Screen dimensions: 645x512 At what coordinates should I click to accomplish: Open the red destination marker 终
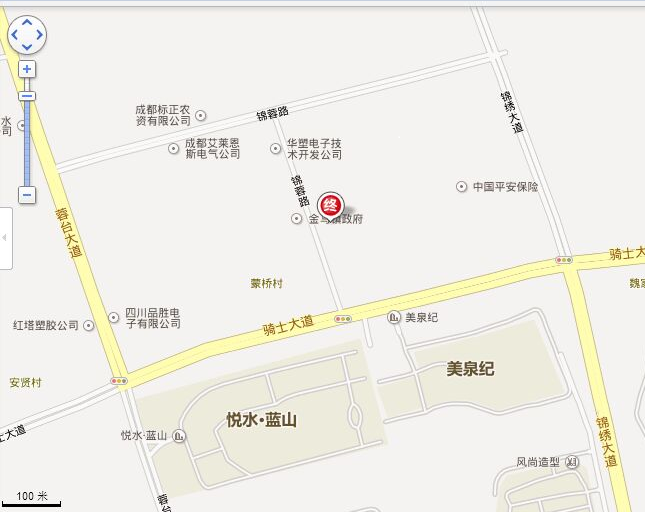330,204
